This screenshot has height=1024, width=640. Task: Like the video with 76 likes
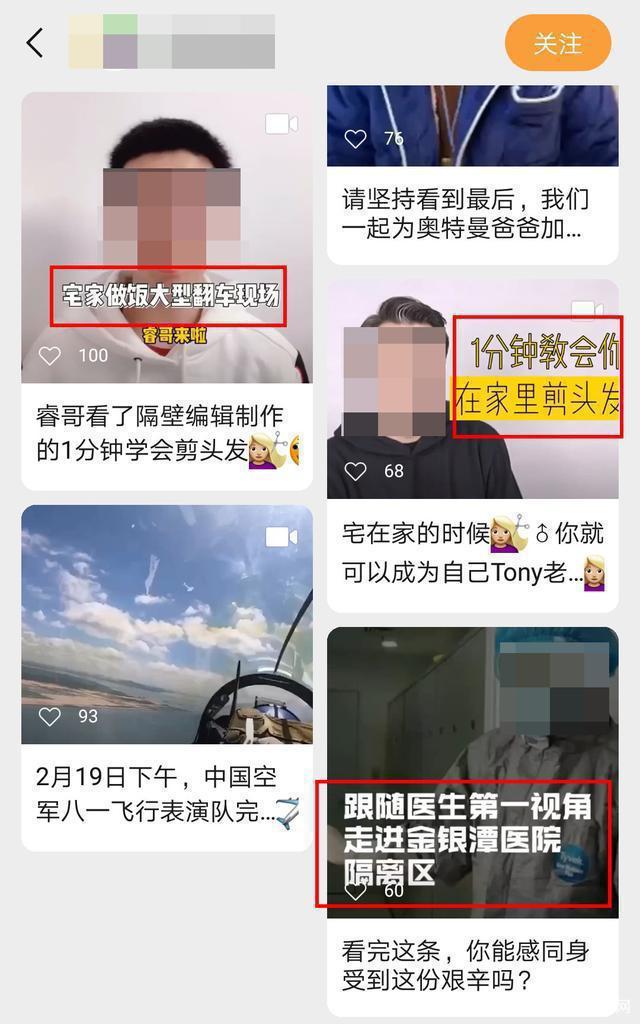point(355,139)
